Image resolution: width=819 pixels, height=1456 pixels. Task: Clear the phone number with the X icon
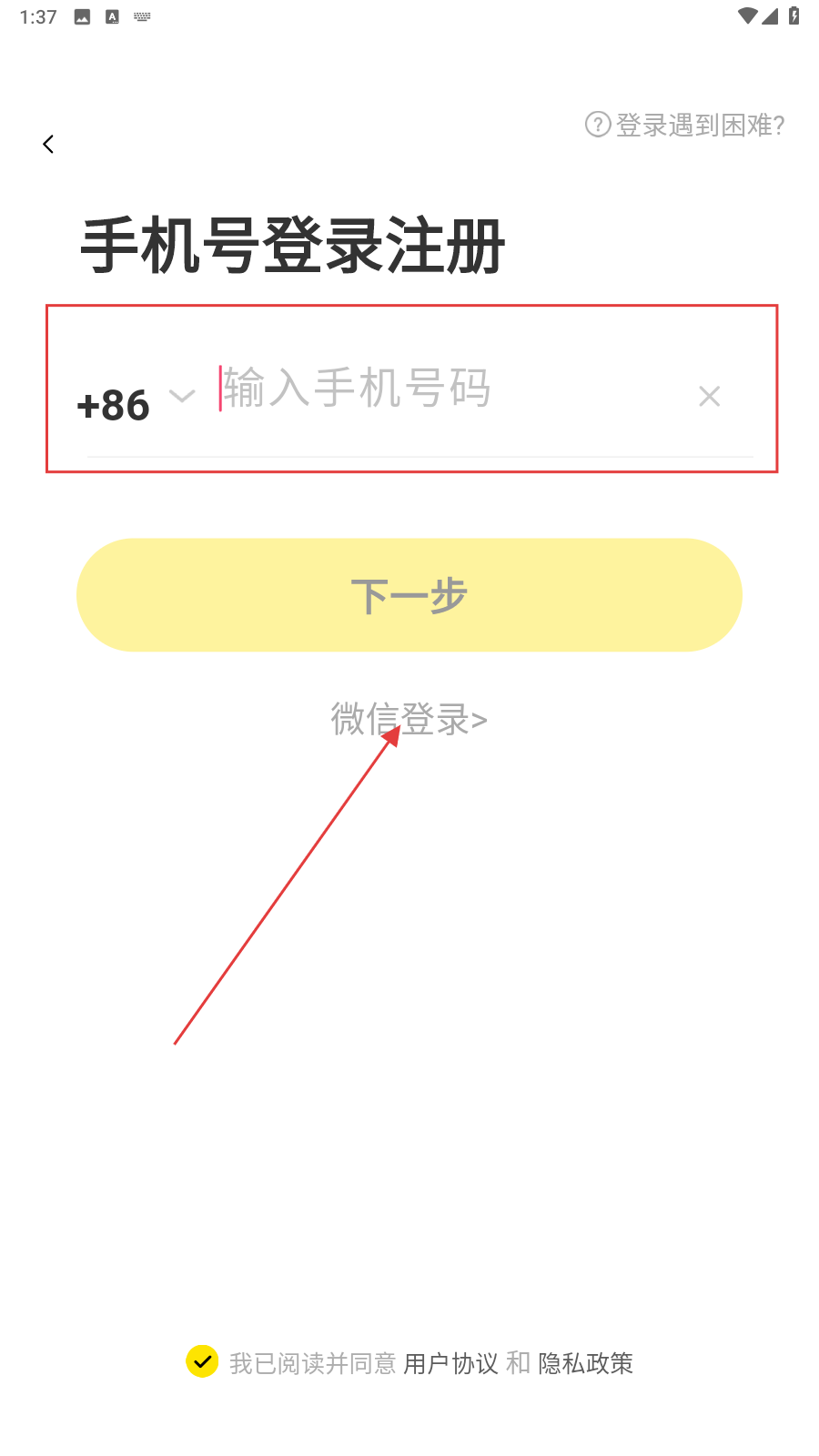click(710, 396)
